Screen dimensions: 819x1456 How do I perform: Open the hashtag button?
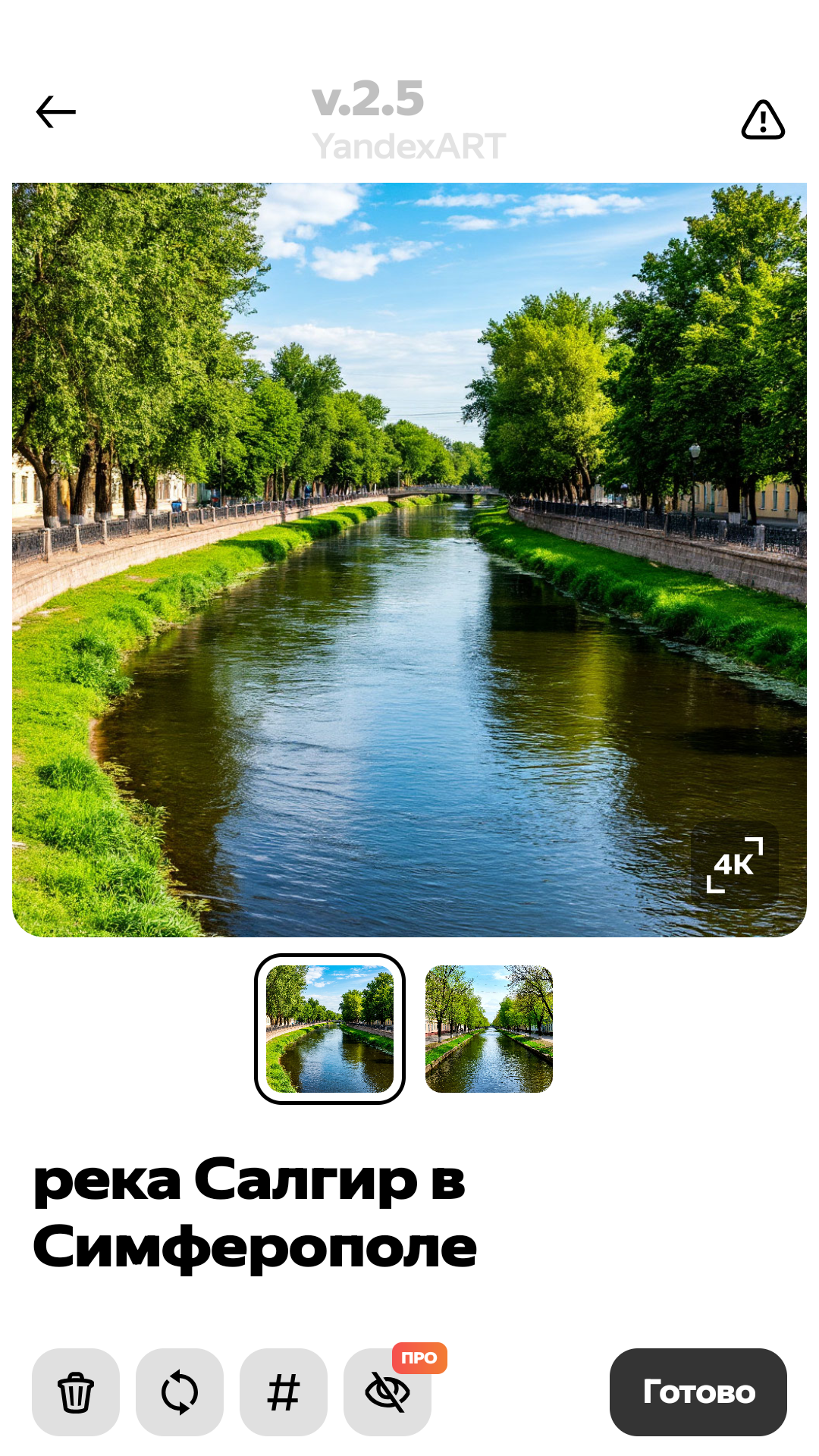(x=284, y=1392)
